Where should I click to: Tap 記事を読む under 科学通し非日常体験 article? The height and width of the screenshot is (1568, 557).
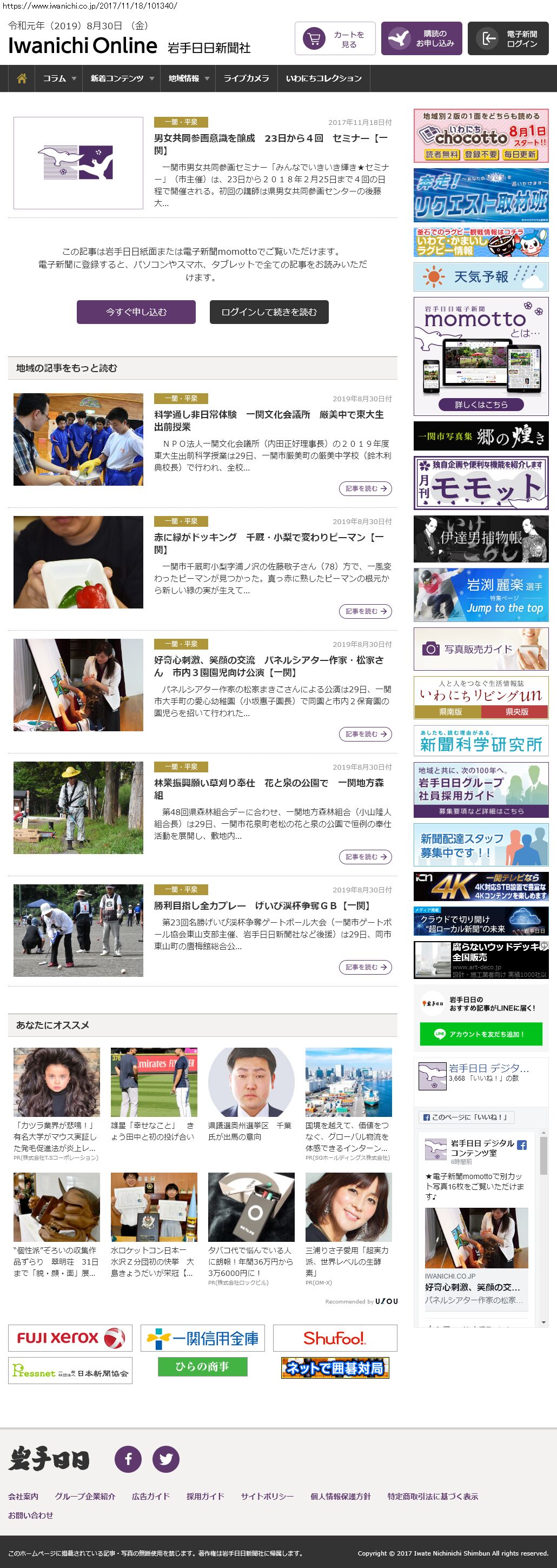coord(365,488)
